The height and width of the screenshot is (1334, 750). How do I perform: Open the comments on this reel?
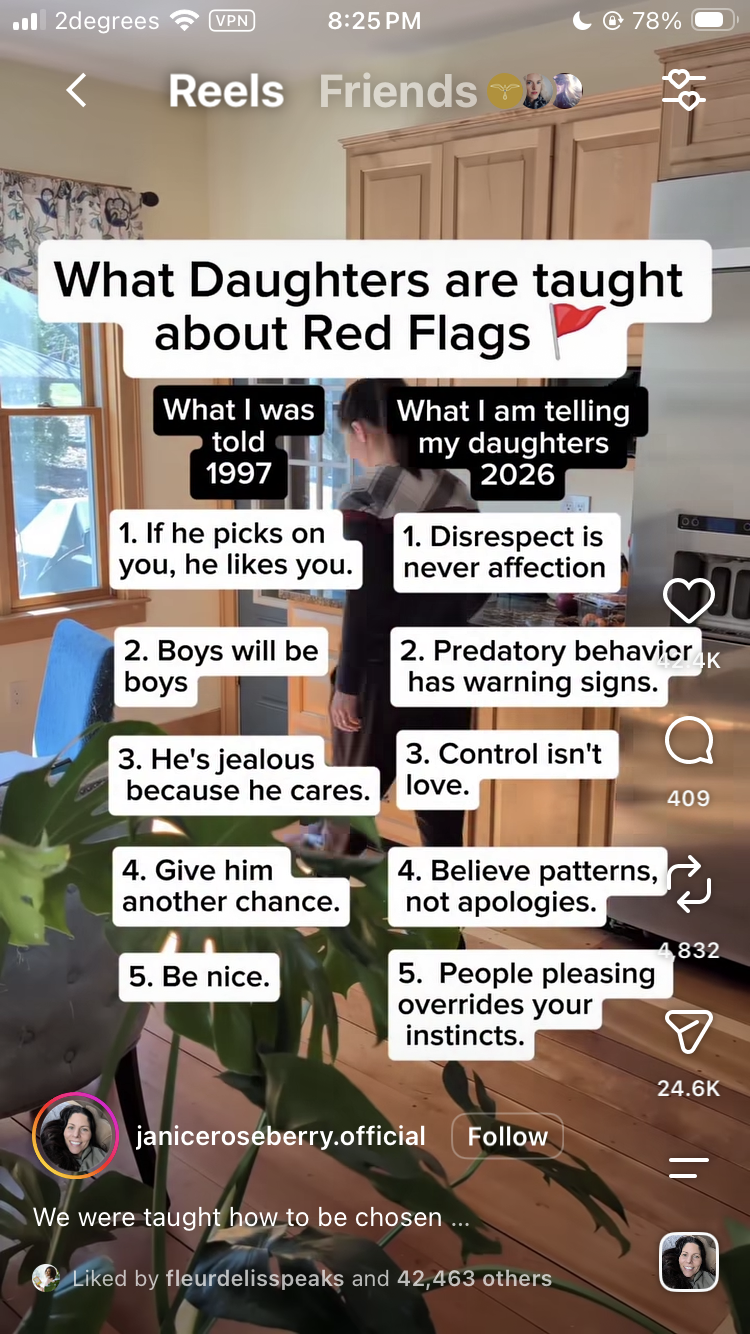[x=689, y=745]
